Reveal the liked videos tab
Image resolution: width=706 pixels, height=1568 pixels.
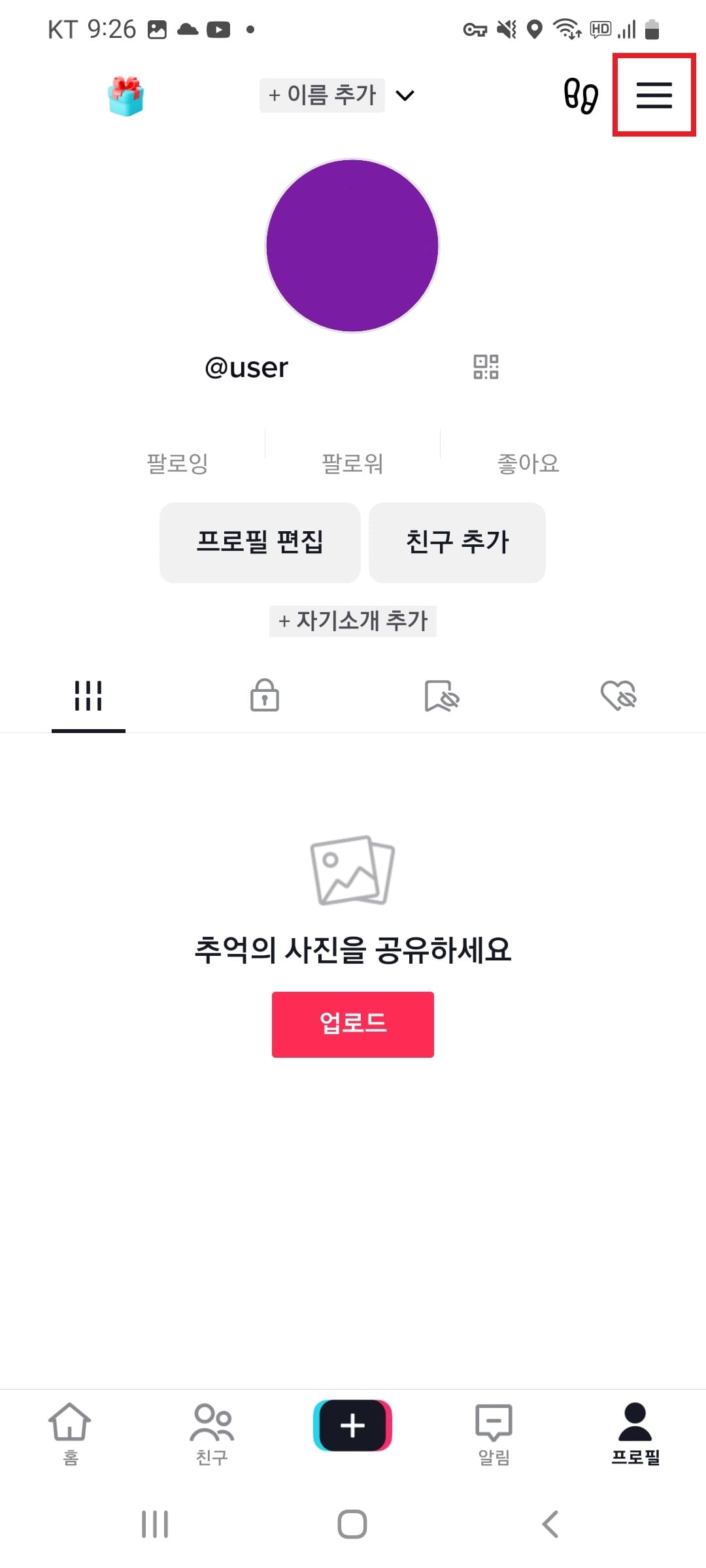[617, 696]
